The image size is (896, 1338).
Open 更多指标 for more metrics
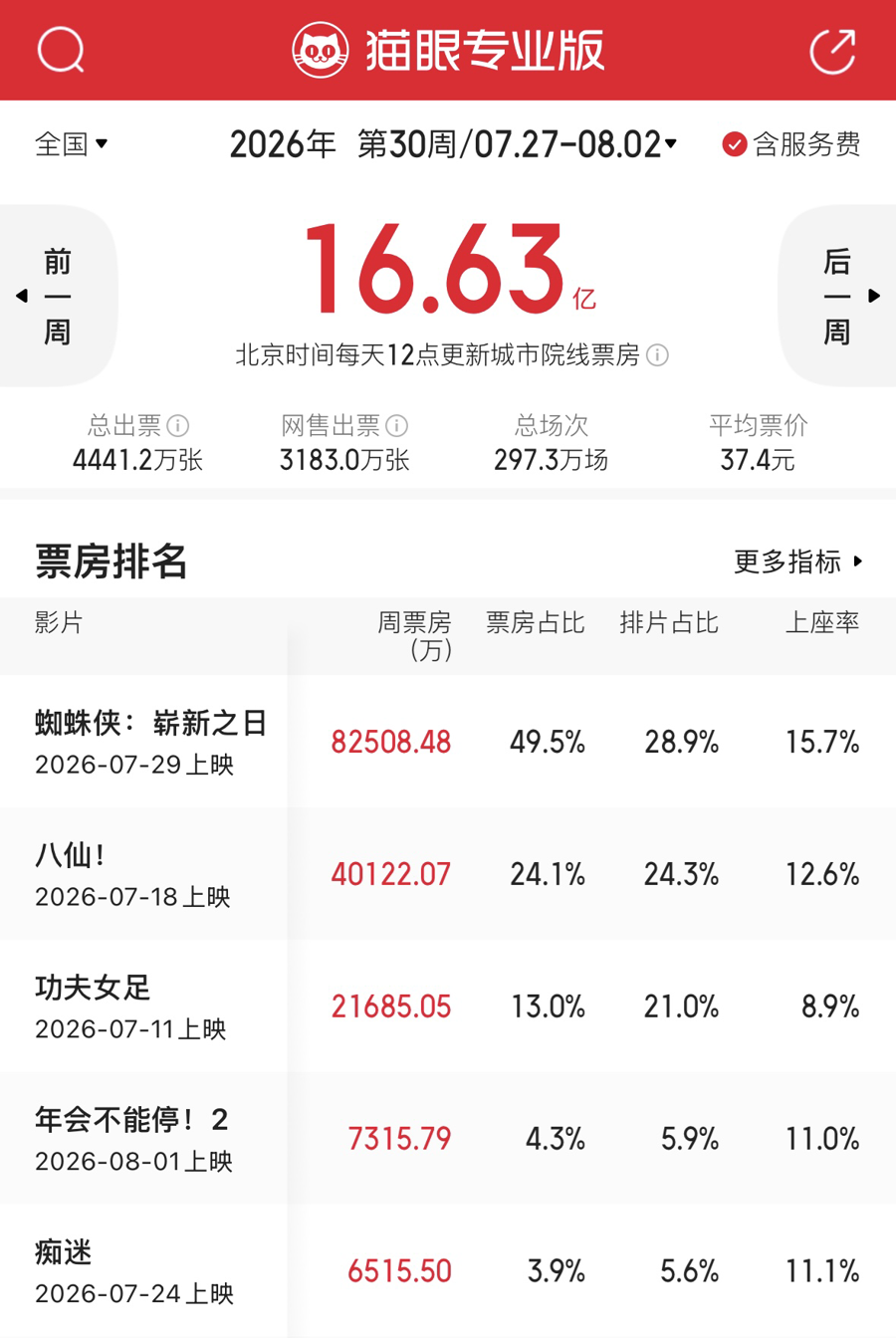click(x=798, y=561)
